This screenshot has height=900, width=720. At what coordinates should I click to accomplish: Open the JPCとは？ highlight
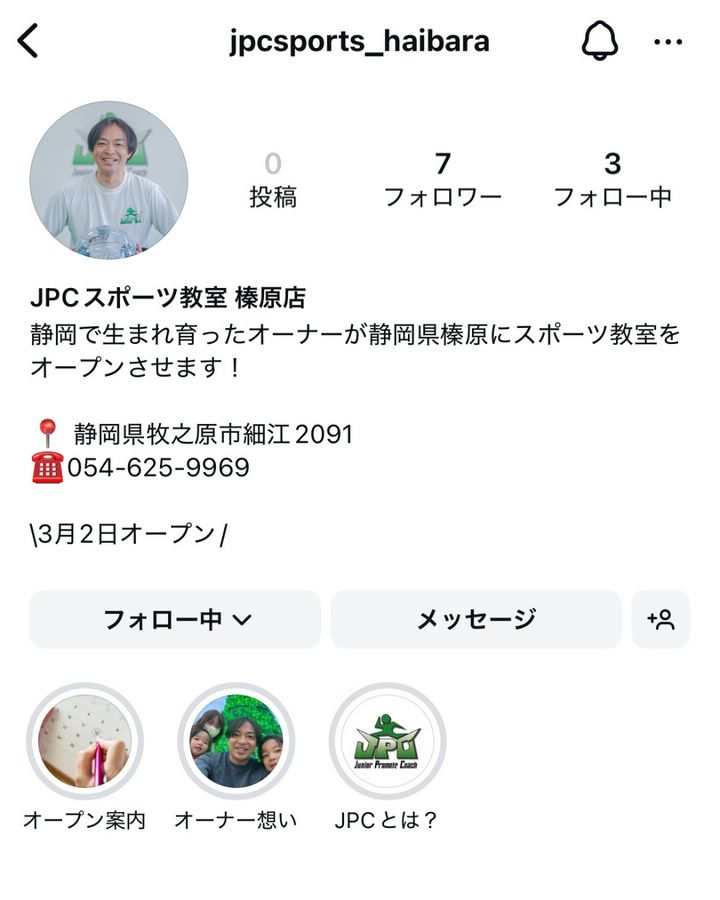tap(387, 742)
